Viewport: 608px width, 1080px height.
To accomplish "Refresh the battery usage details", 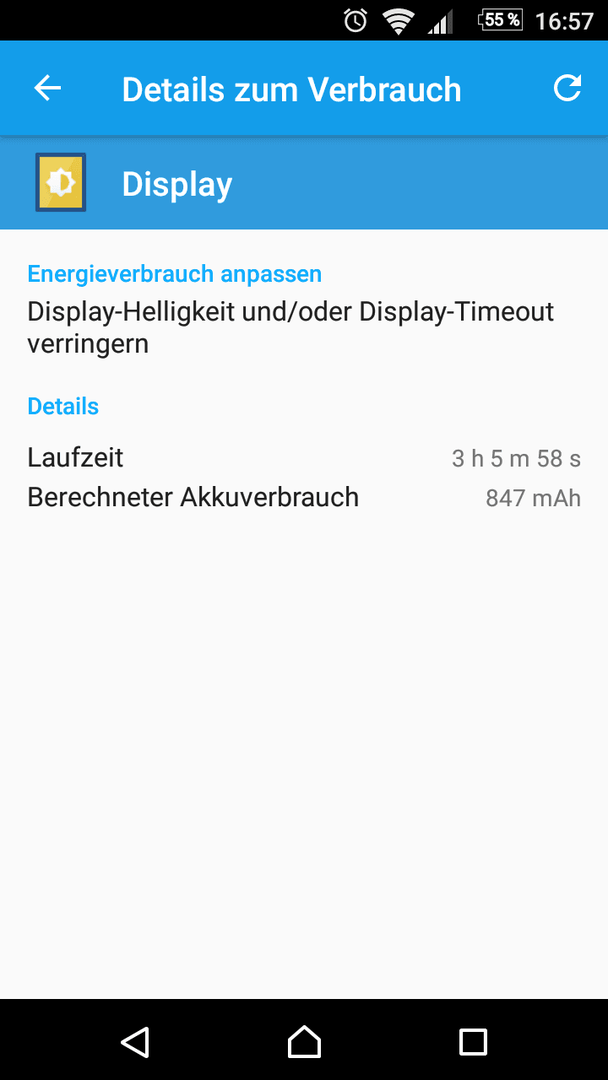I will [x=567, y=88].
